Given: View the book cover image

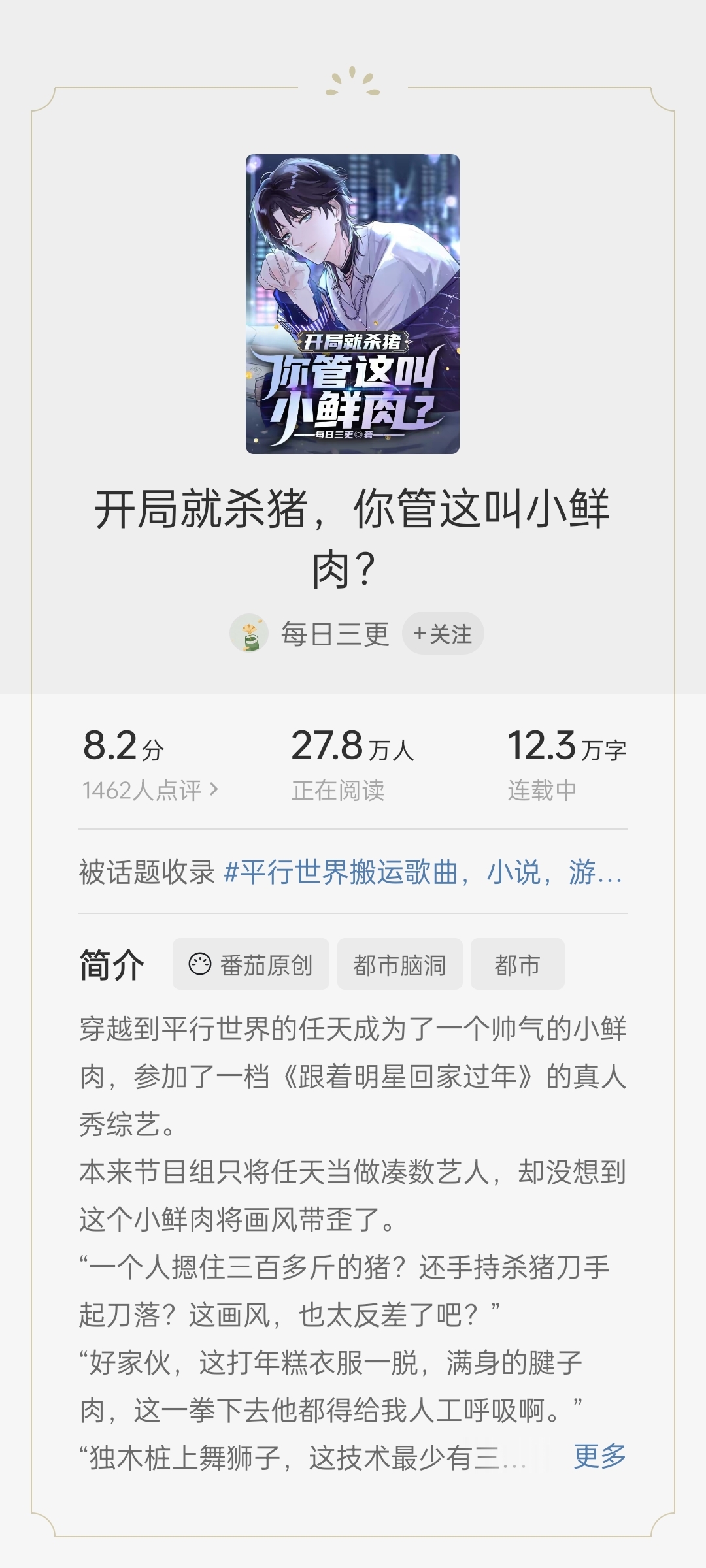Looking at the screenshot, I should [352, 304].
